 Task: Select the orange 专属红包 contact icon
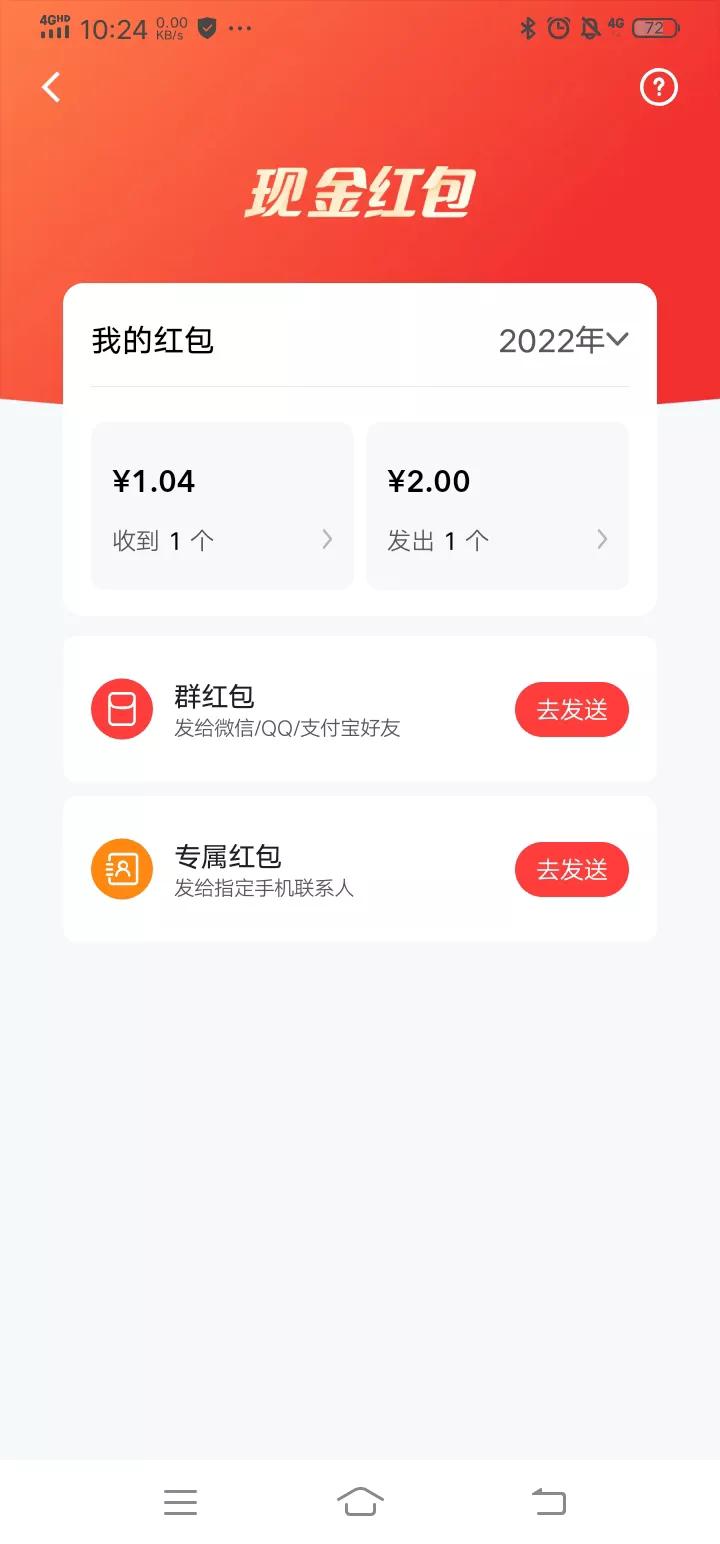(x=121, y=869)
